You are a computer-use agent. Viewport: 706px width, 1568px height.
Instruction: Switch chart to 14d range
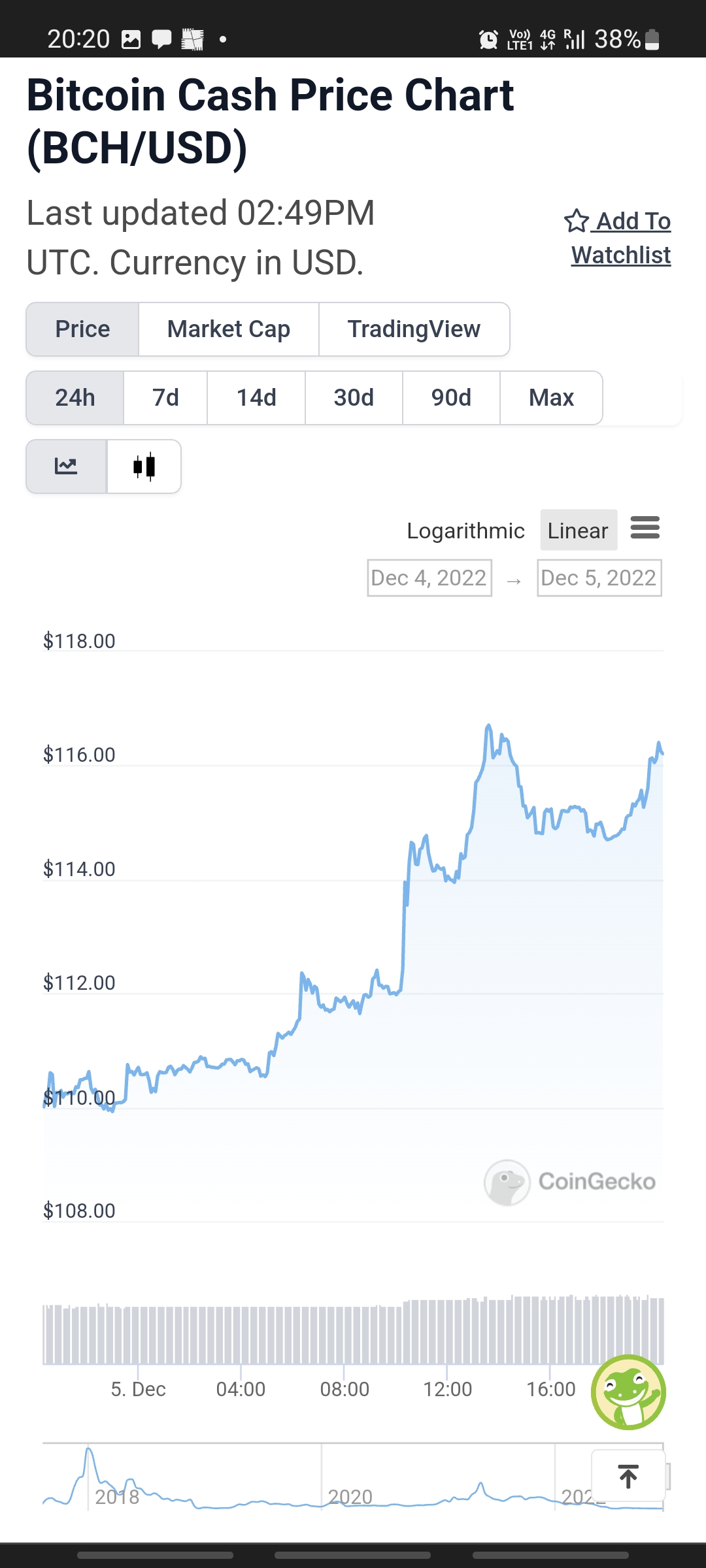click(256, 398)
